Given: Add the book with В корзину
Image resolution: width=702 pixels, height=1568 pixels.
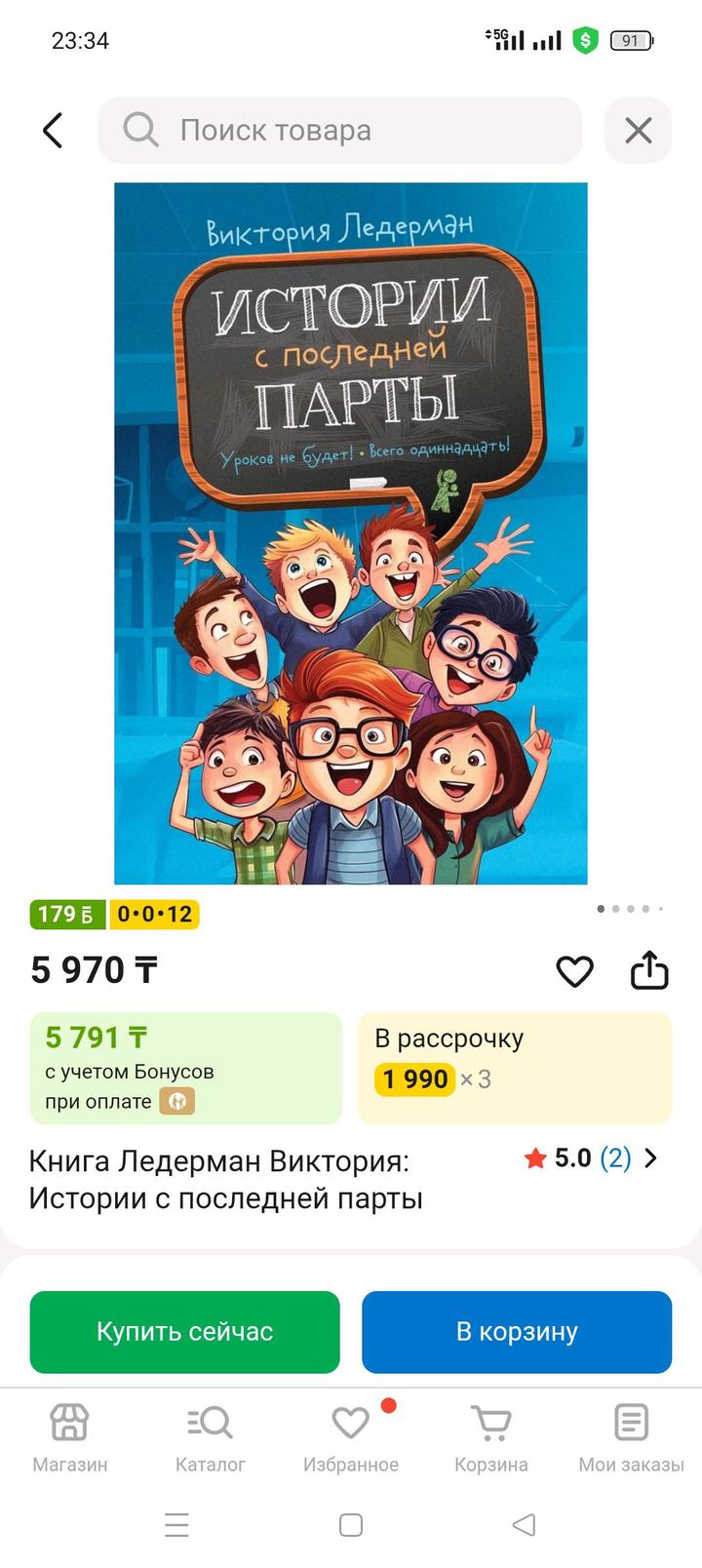Looking at the screenshot, I should point(517,1332).
